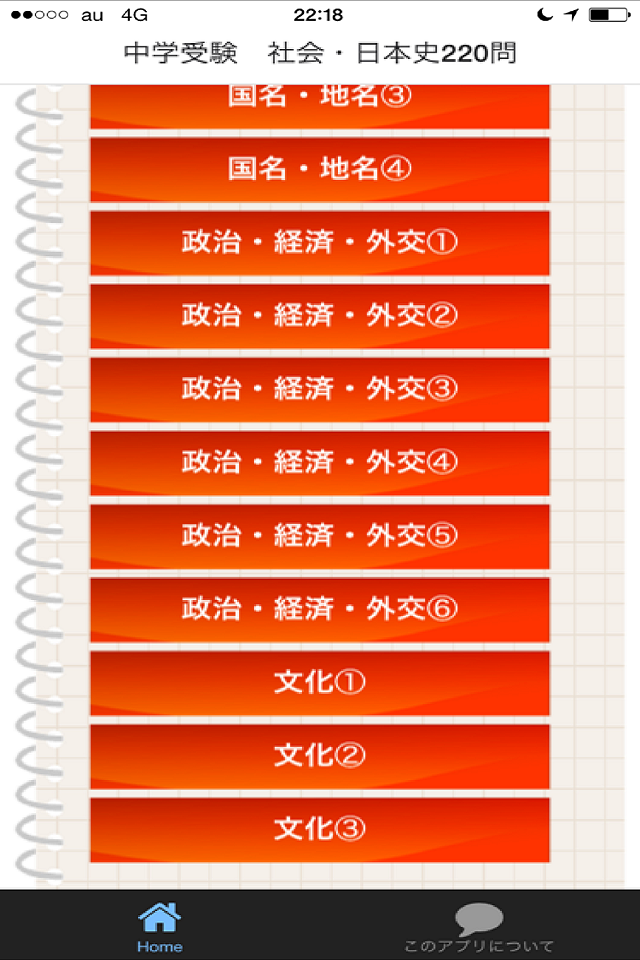The image size is (640, 960).
Task: Launch 政治・経済・外交⑤ questions
Action: click(319, 536)
